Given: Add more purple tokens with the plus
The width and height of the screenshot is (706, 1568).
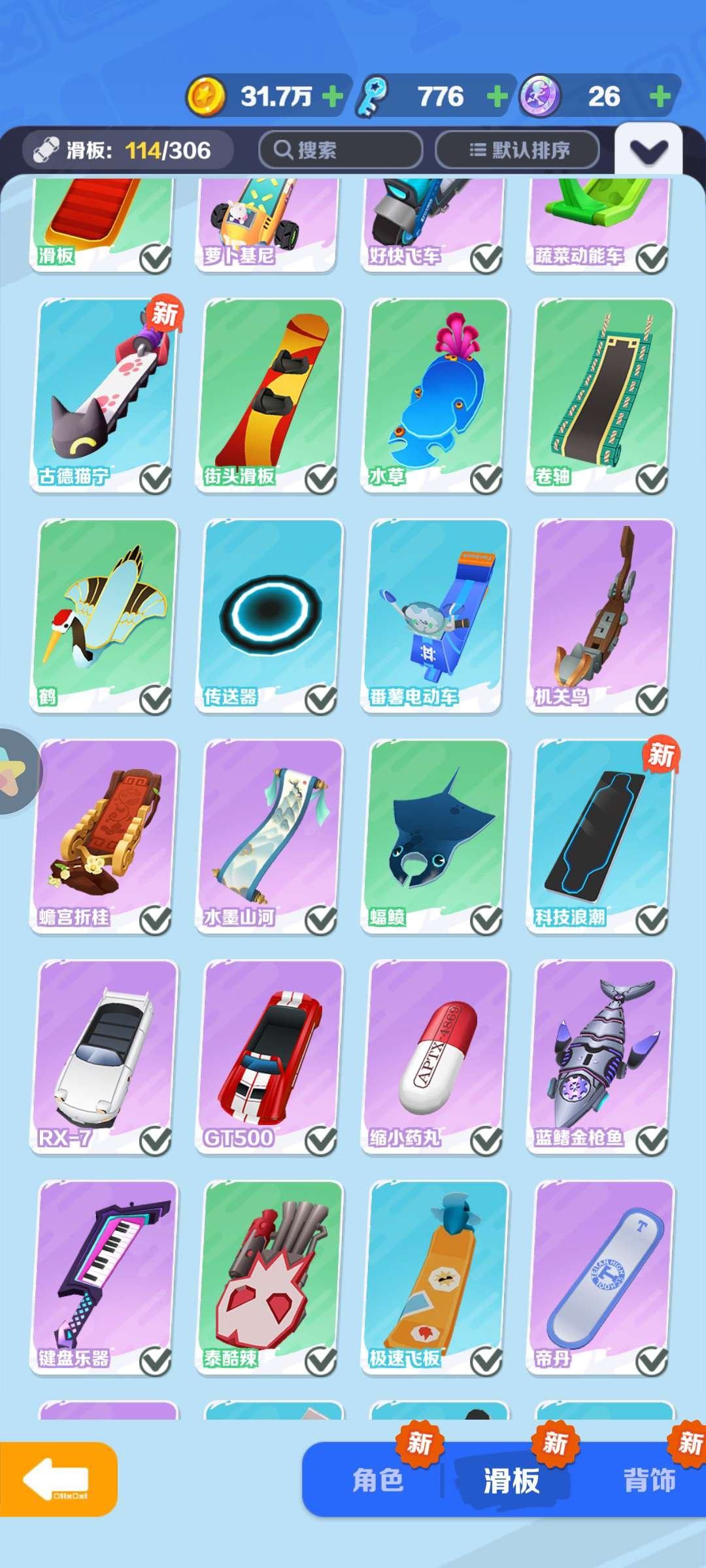Looking at the screenshot, I should pos(660,97).
